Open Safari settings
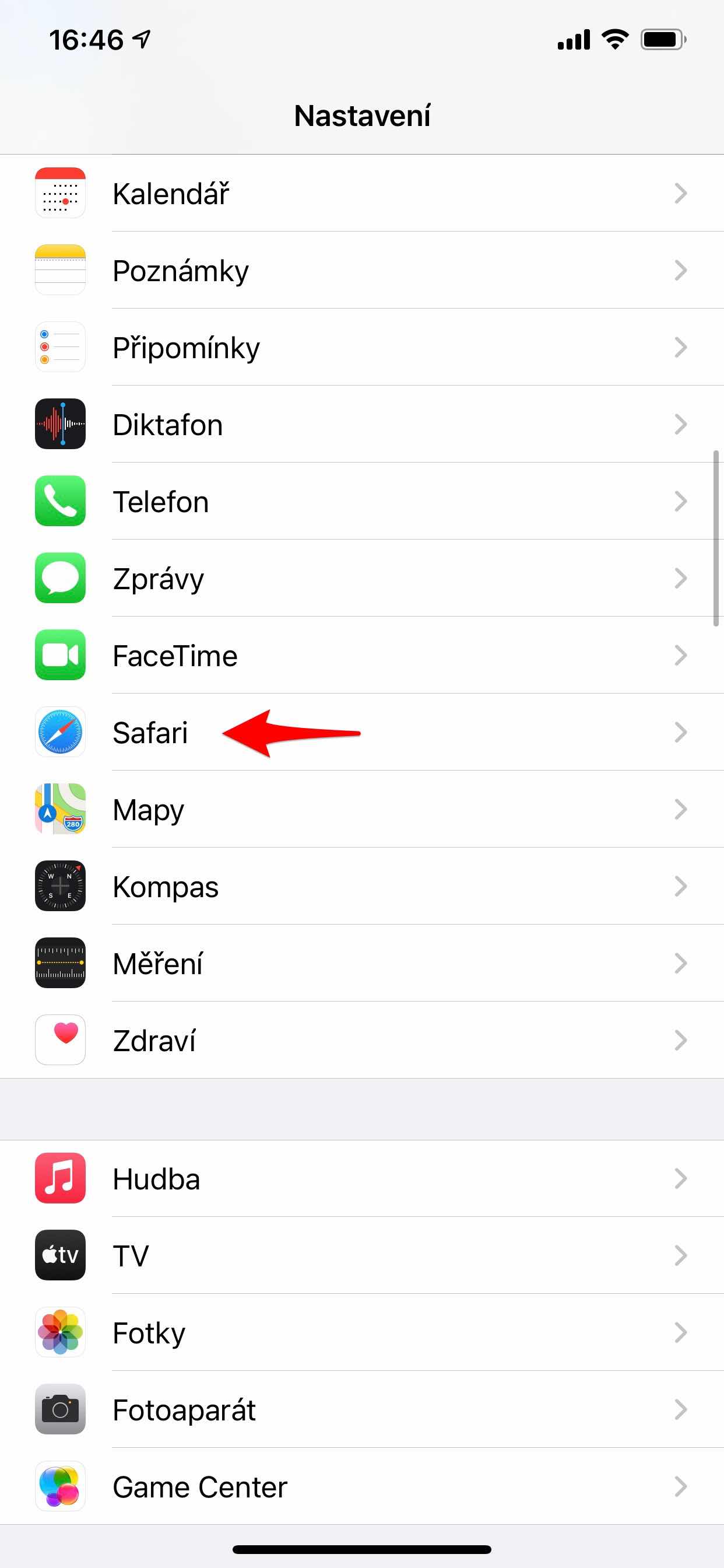The image size is (724, 1568). [362, 732]
